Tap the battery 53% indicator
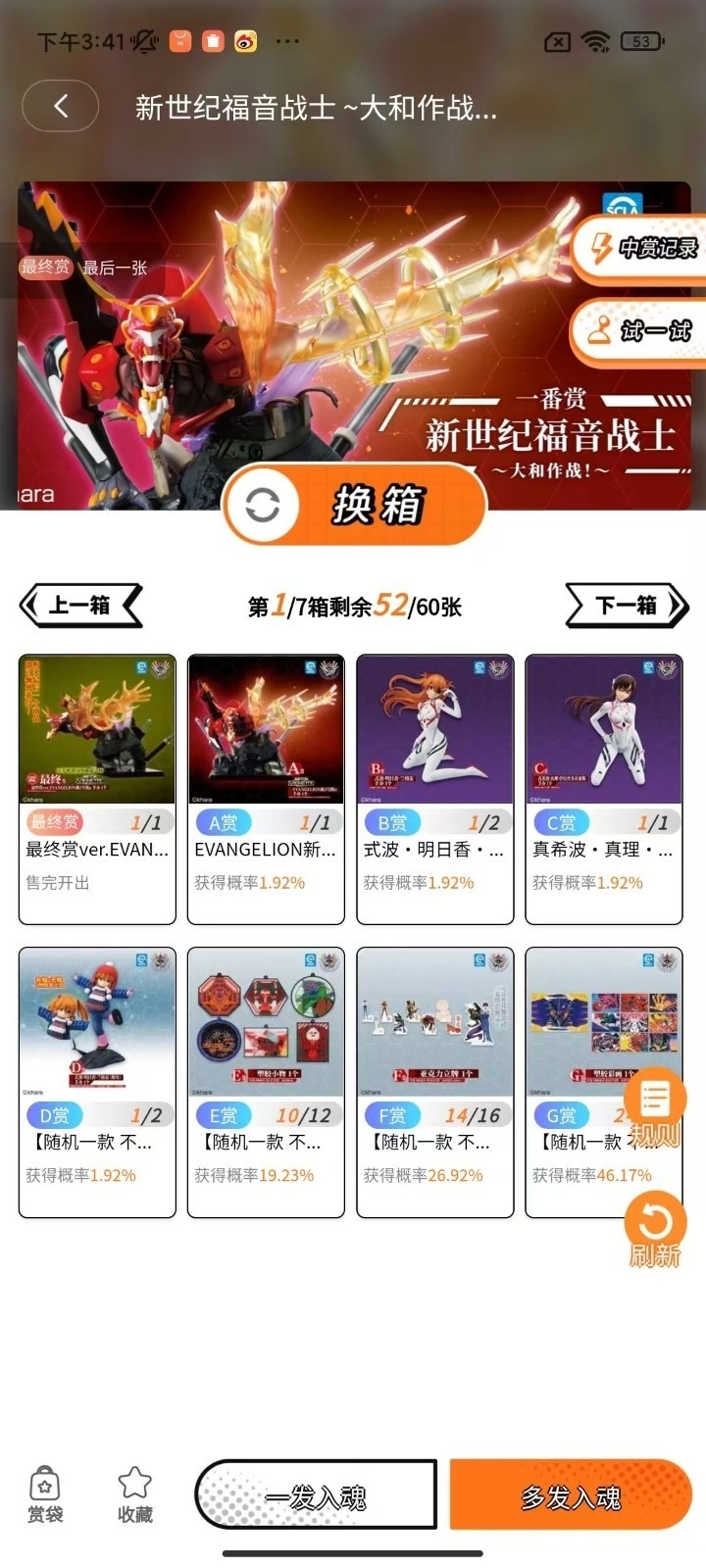This screenshot has width=706, height=1568. point(642,41)
